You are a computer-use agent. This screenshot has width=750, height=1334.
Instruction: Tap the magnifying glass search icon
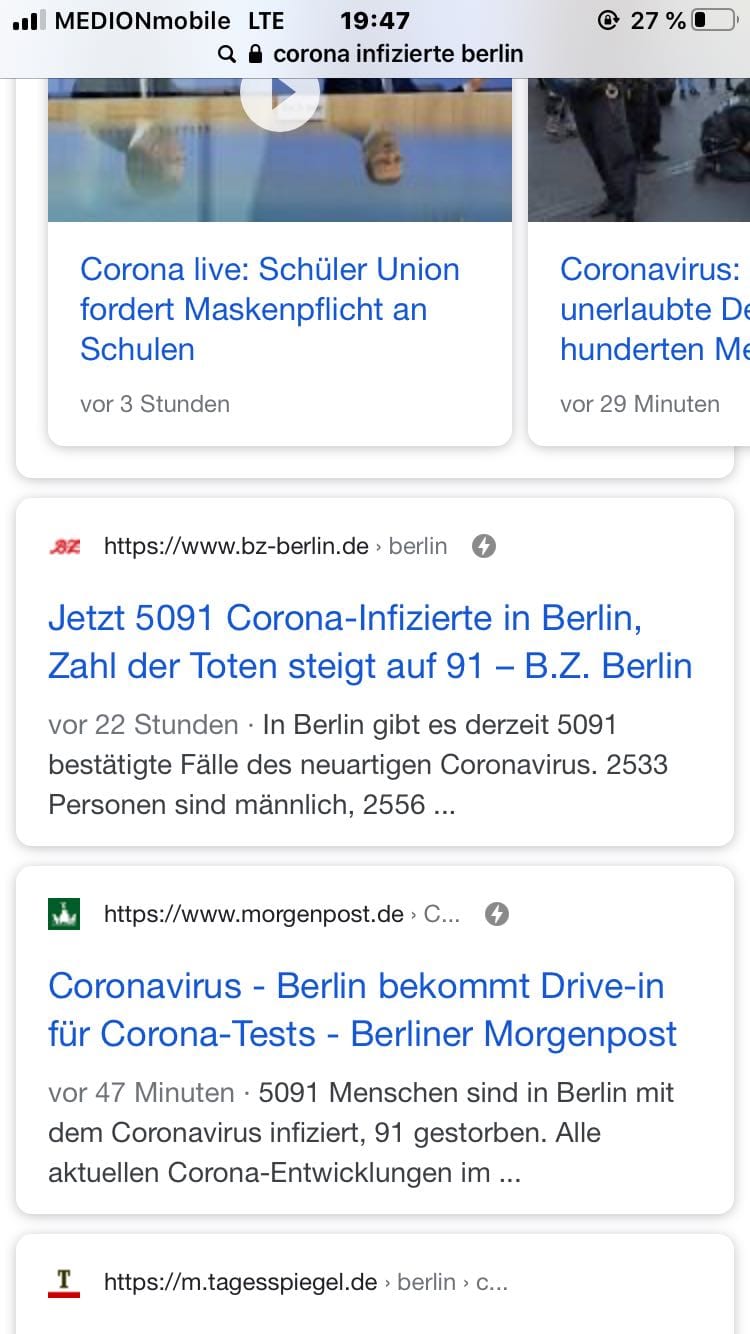[x=225, y=54]
